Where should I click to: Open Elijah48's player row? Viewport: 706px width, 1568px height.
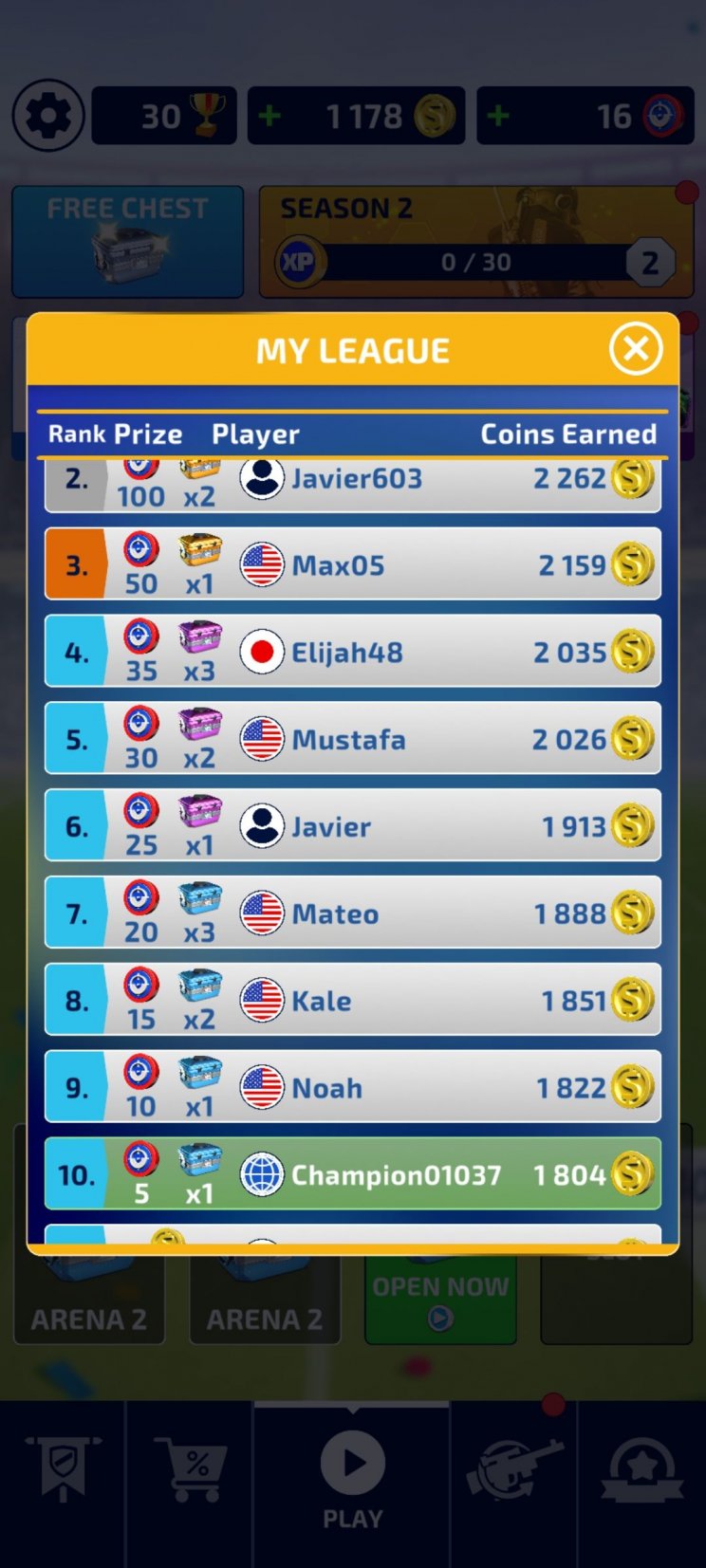pos(353,653)
